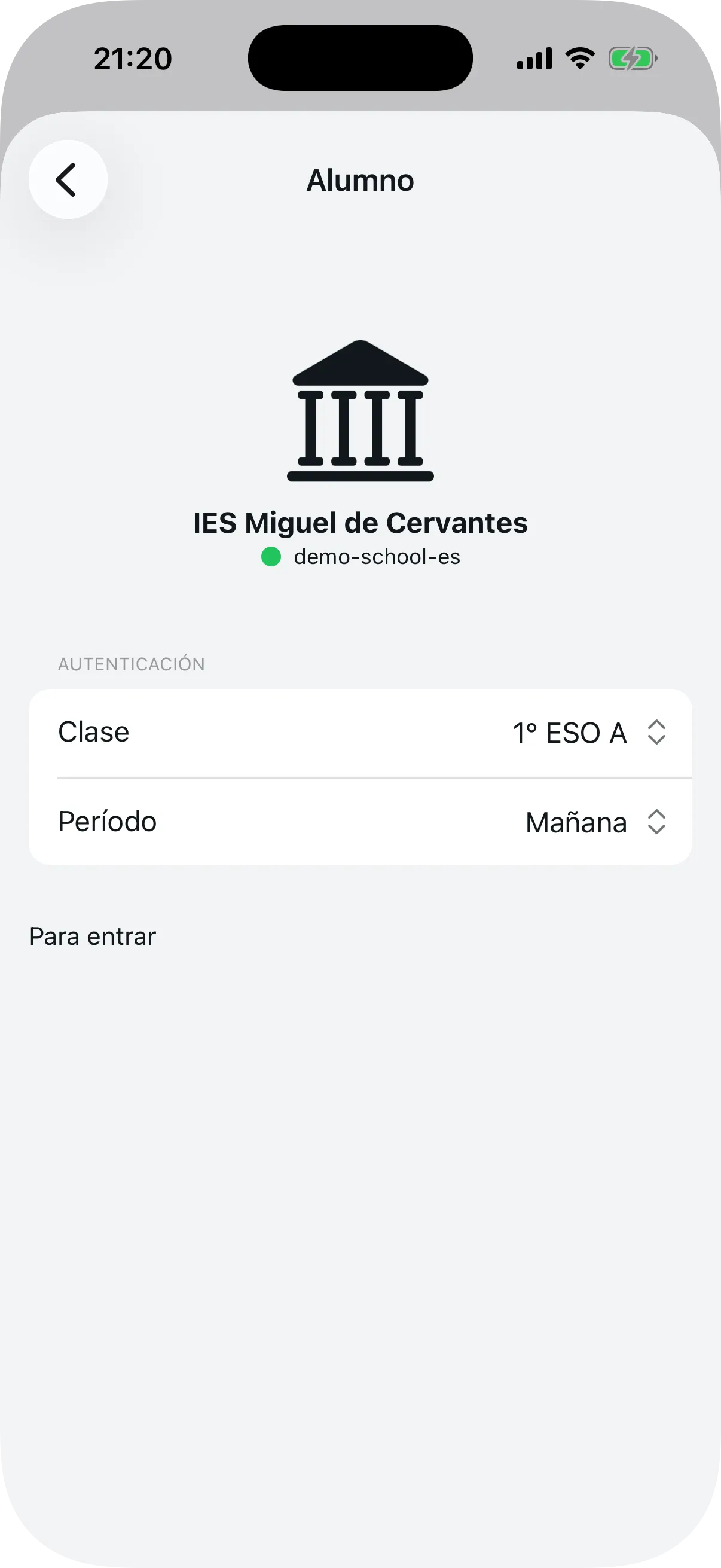Tap the charging battery icon
This screenshot has width=721, height=1568.
631,58
